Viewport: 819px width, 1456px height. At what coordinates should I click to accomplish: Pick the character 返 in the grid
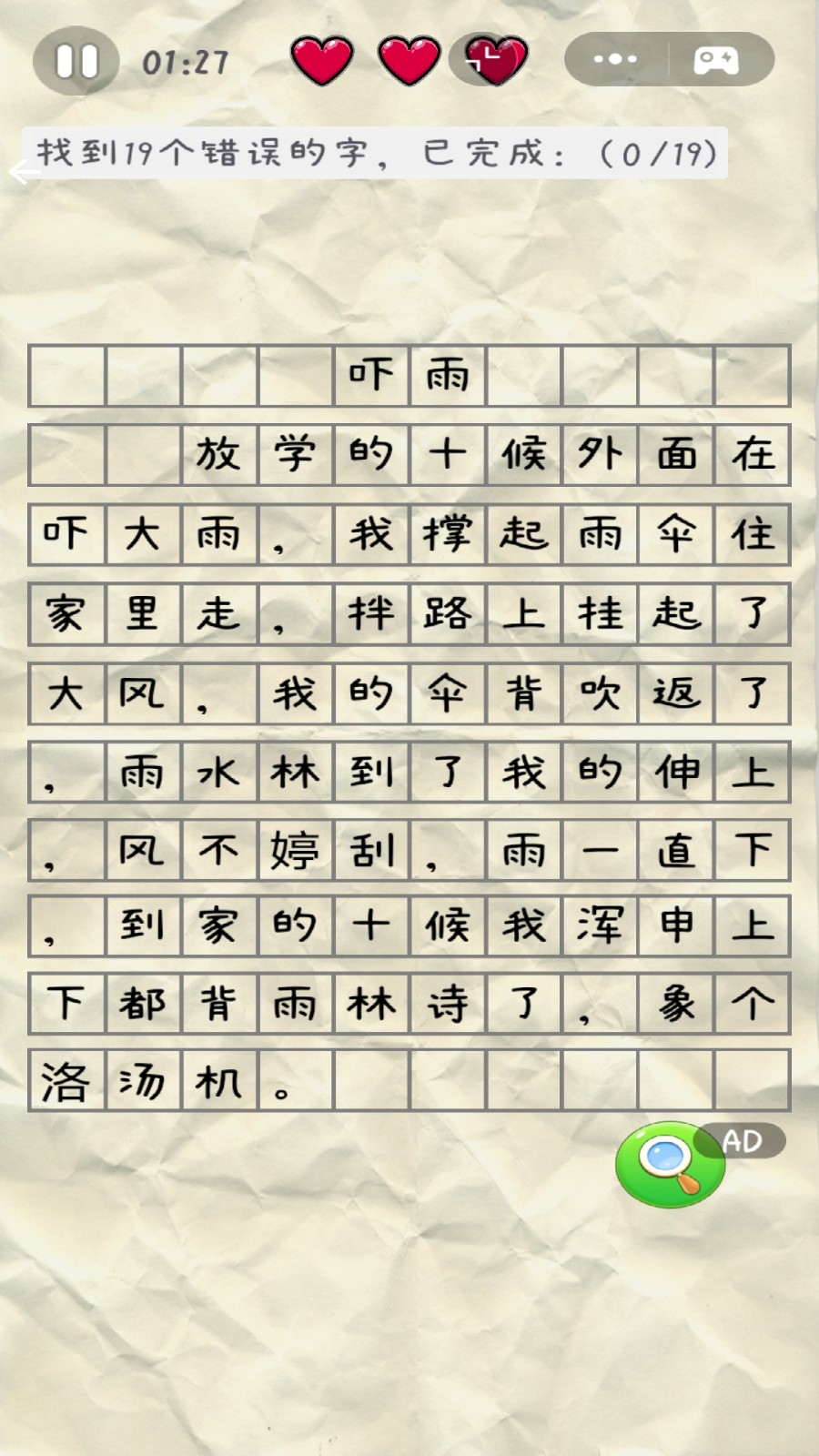pos(676,693)
